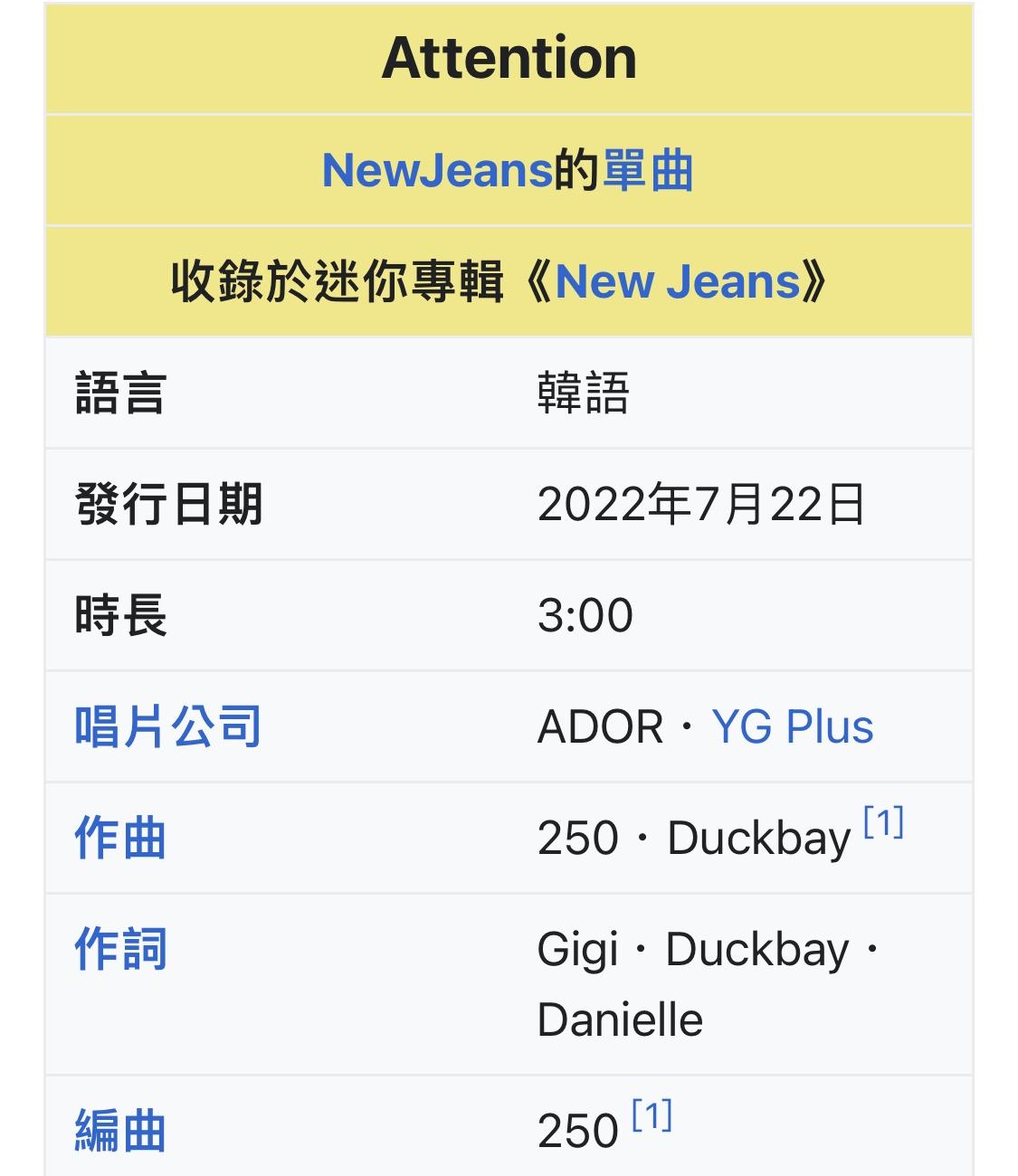Visit the YG Plus page
The height and width of the screenshot is (1176, 1018).
(x=793, y=726)
